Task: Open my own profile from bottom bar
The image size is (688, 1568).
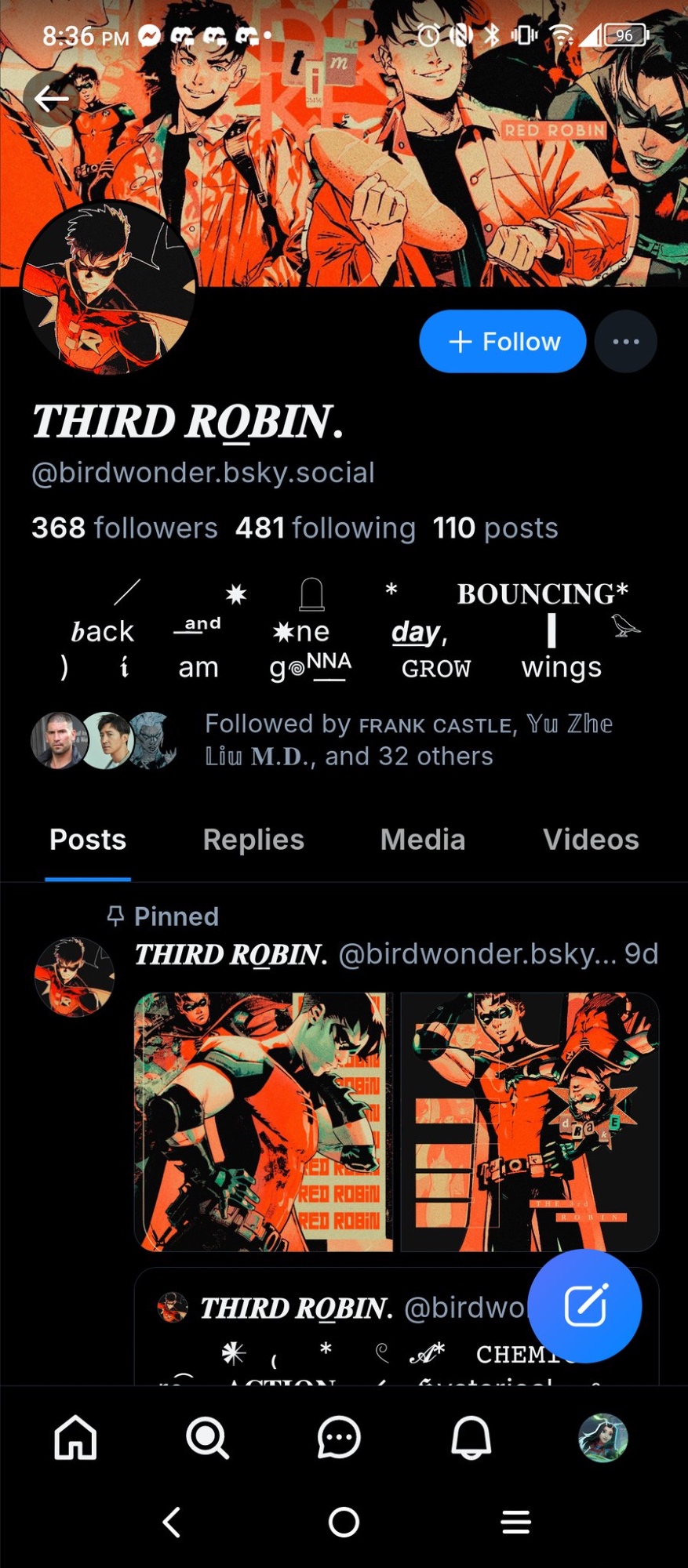Action: coord(602,1438)
